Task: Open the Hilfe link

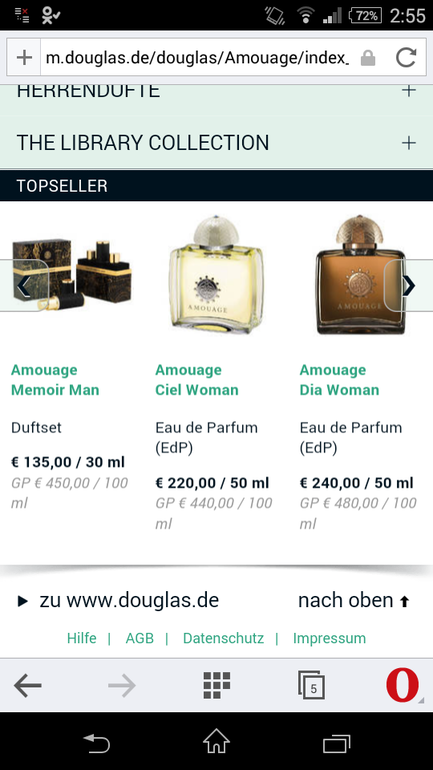Action: click(x=81, y=638)
